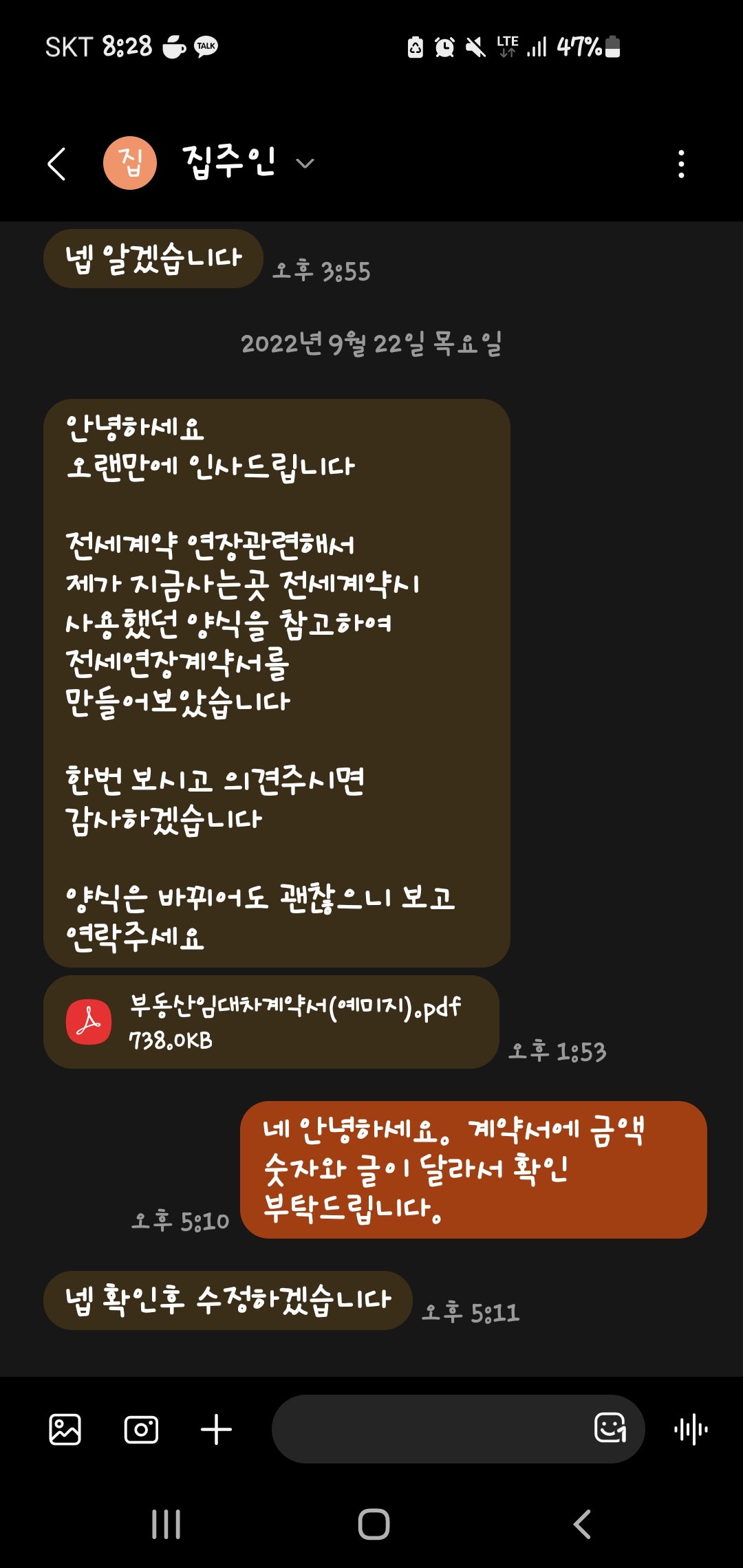Open the camera to take a photo
This screenshot has width=743, height=1568.
coord(141,1430)
